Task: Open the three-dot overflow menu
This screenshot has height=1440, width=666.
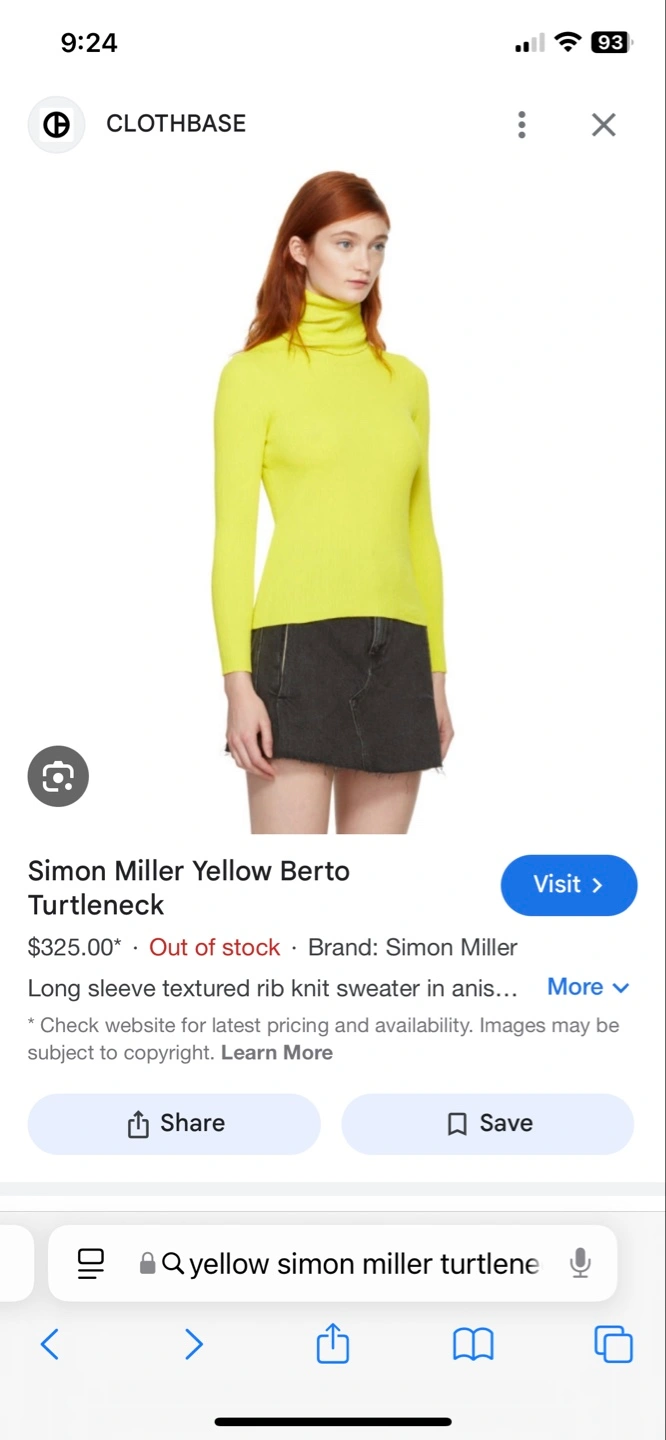Action: coord(521,125)
